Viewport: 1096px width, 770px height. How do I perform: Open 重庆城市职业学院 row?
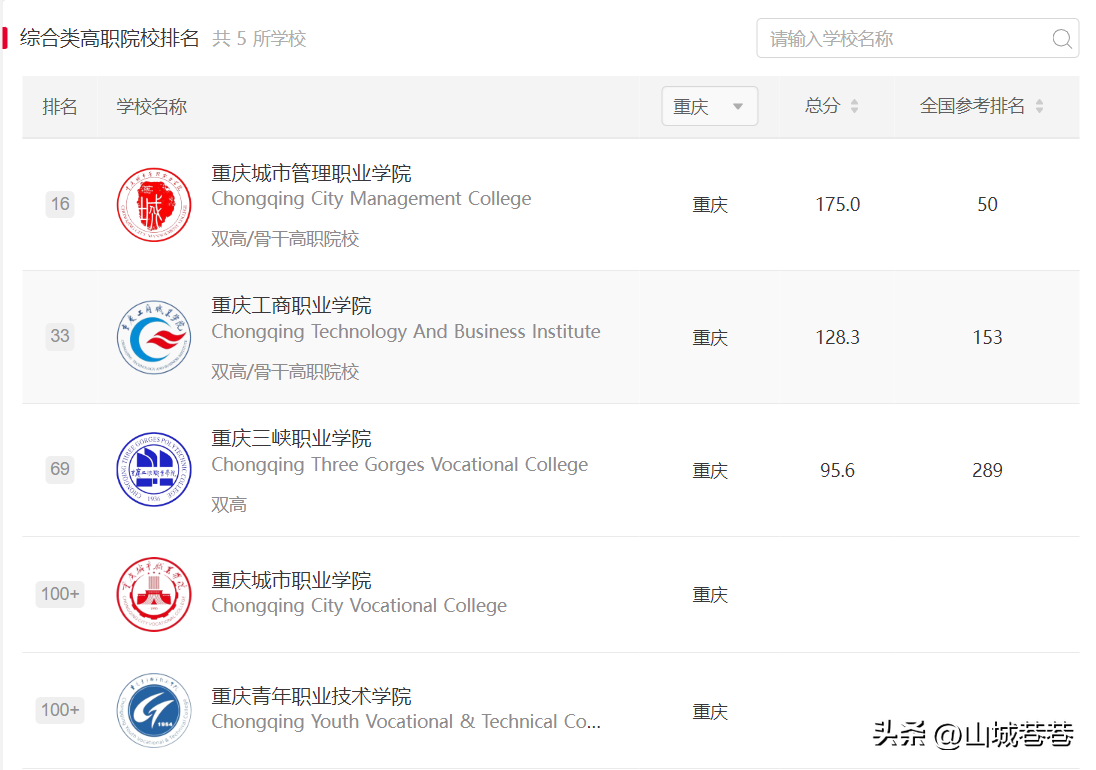551,595
